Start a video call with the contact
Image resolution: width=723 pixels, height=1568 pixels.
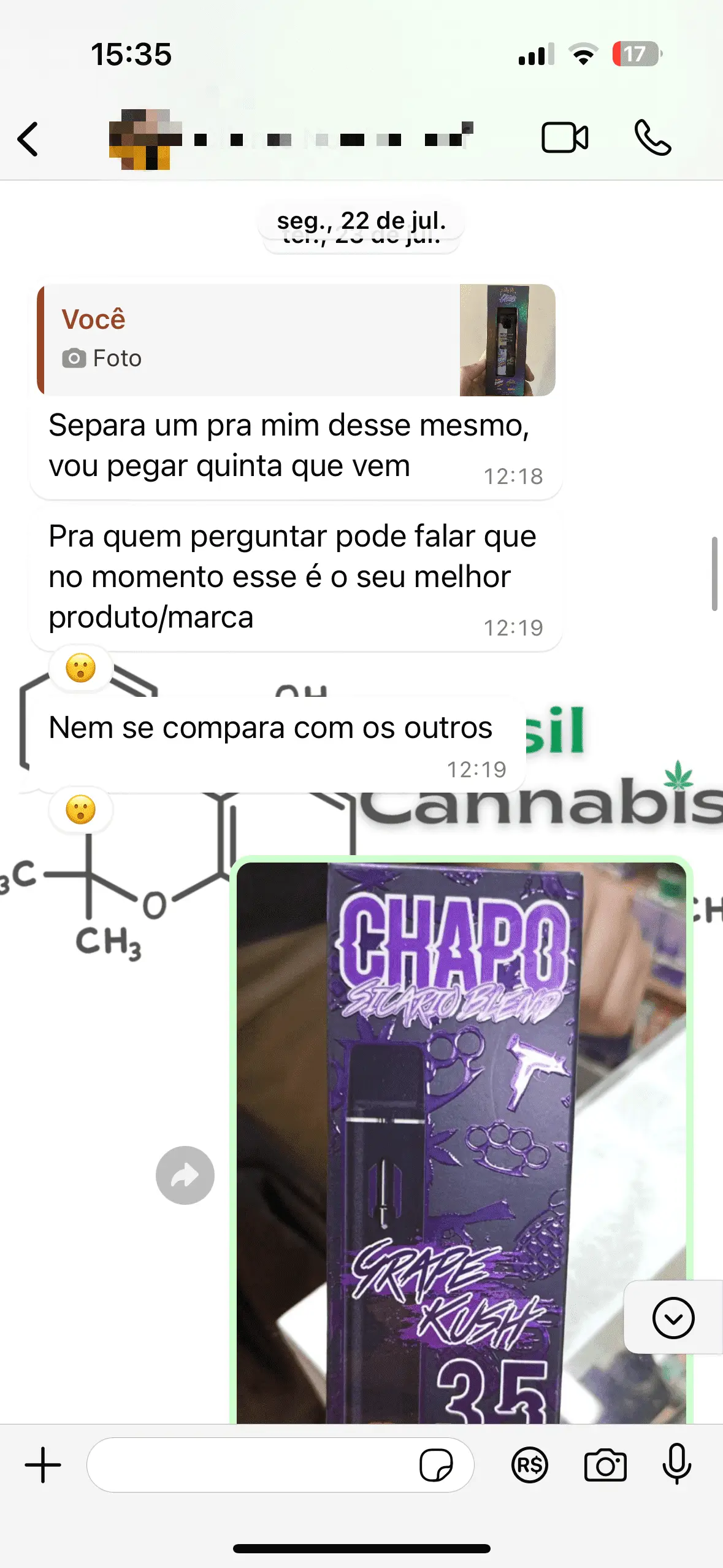pyautogui.click(x=565, y=137)
